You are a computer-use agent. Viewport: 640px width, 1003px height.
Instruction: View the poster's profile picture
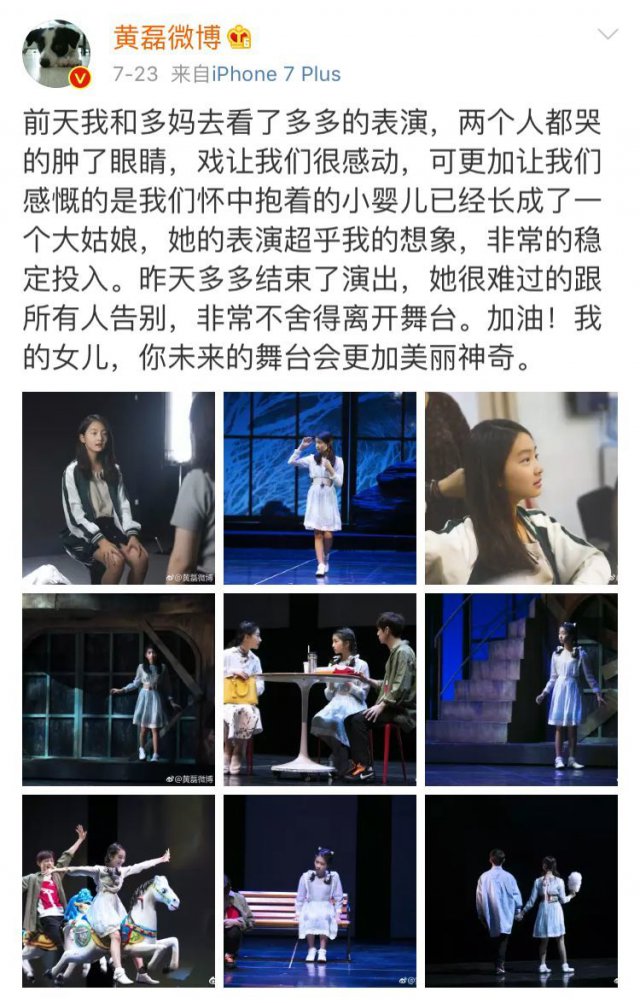coord(56,53)
